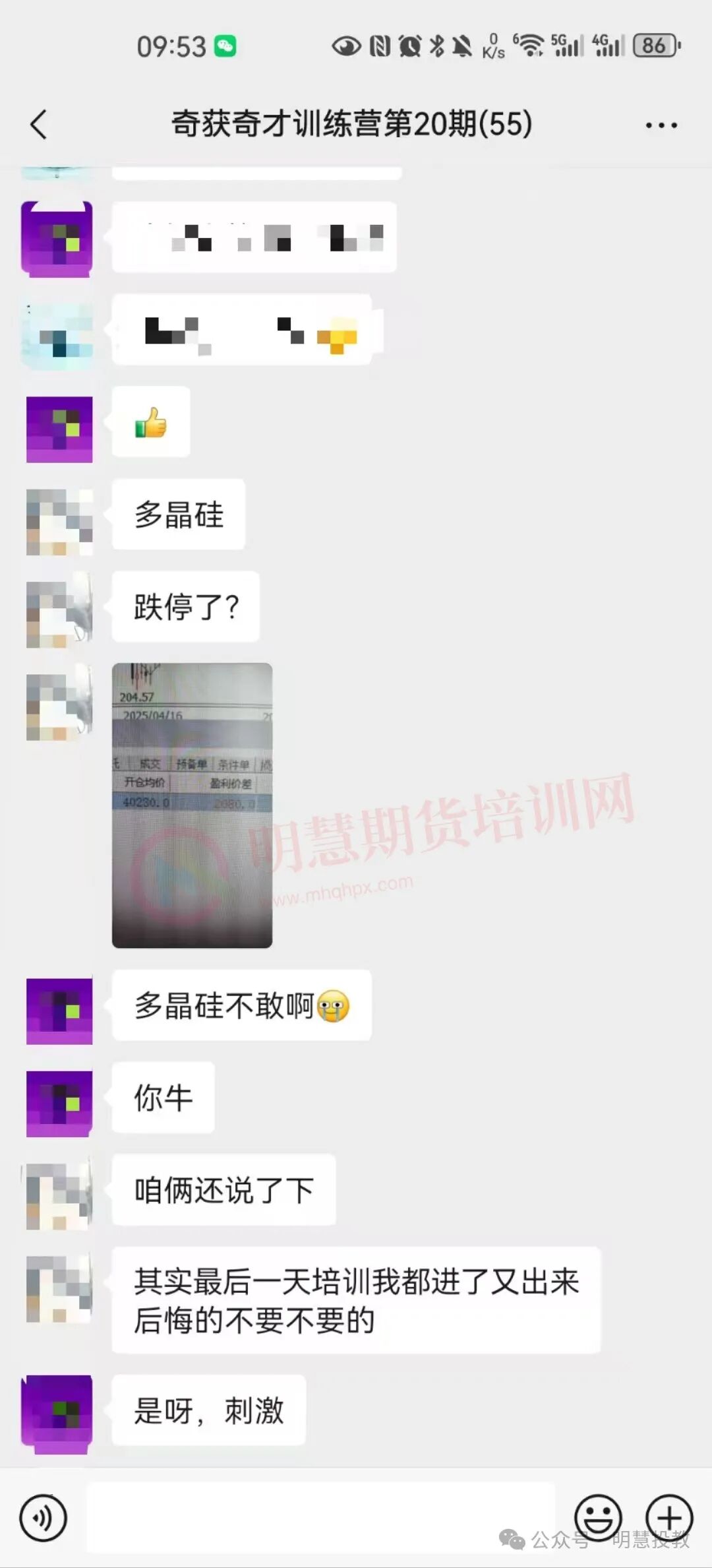Switch to voice message input
712x1568 pixels.
pos(44,1517)
